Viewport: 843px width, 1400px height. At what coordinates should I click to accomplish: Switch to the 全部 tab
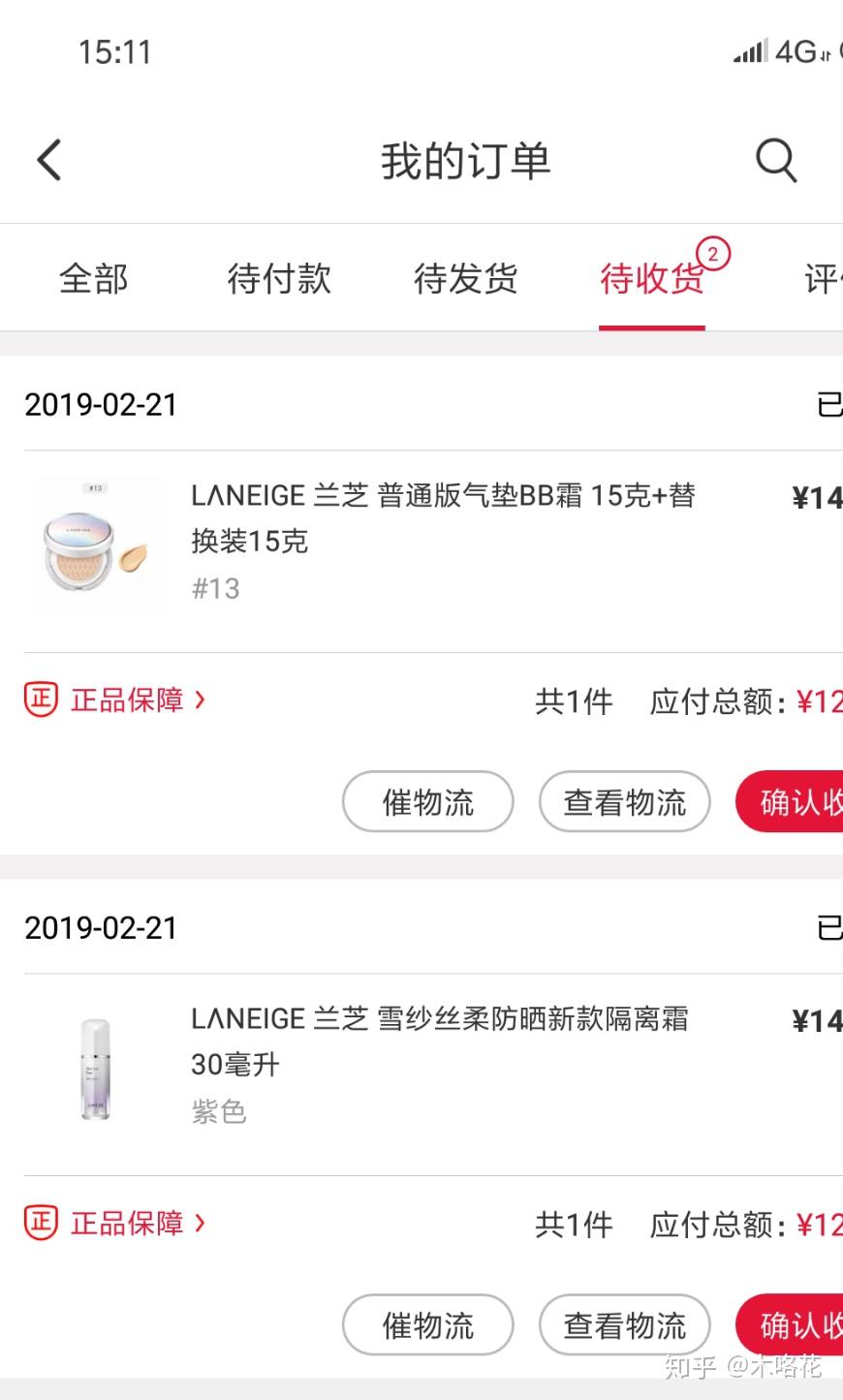click(x=94, y=279)
